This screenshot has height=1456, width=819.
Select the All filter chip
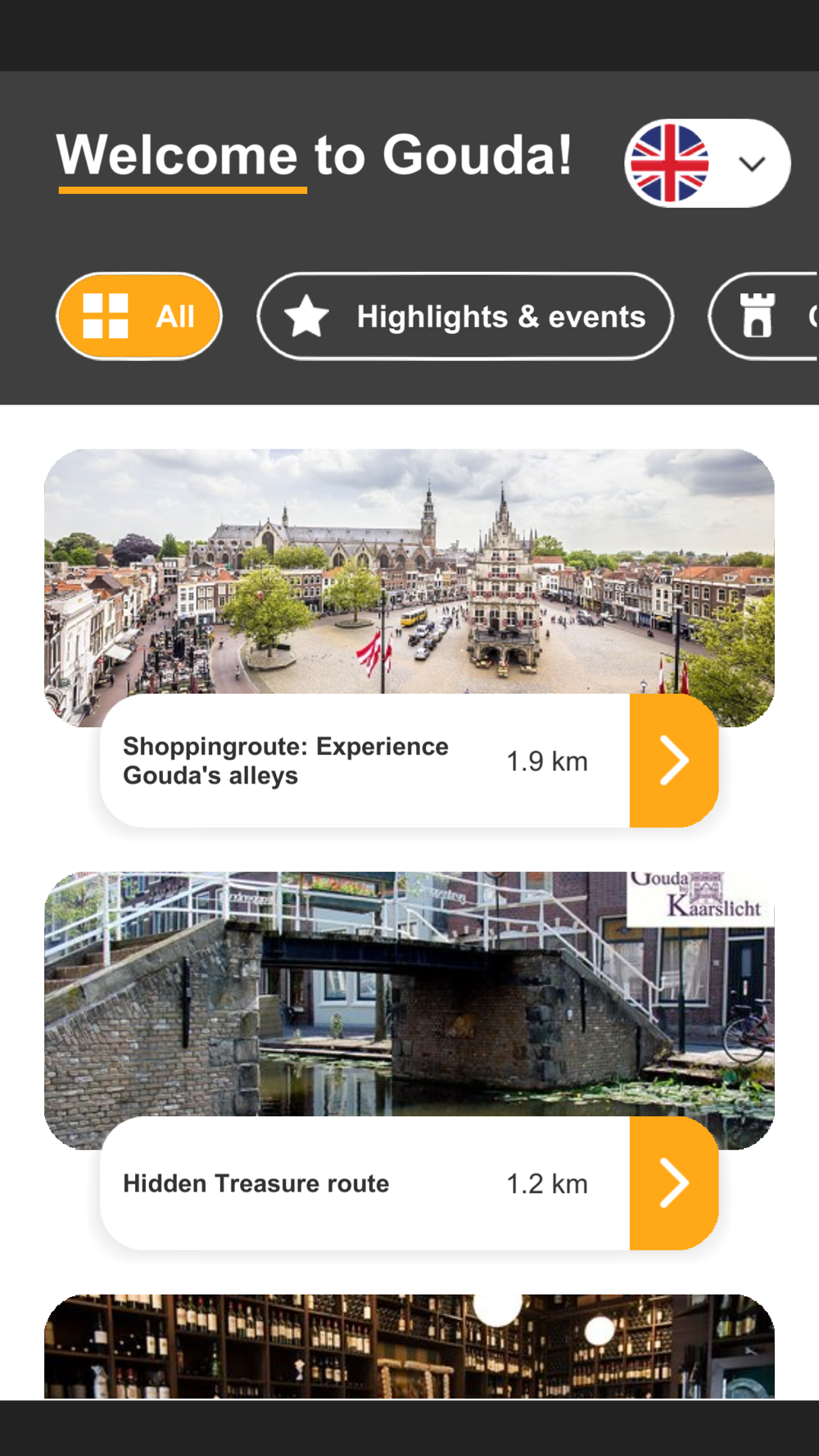click(139, 316)
